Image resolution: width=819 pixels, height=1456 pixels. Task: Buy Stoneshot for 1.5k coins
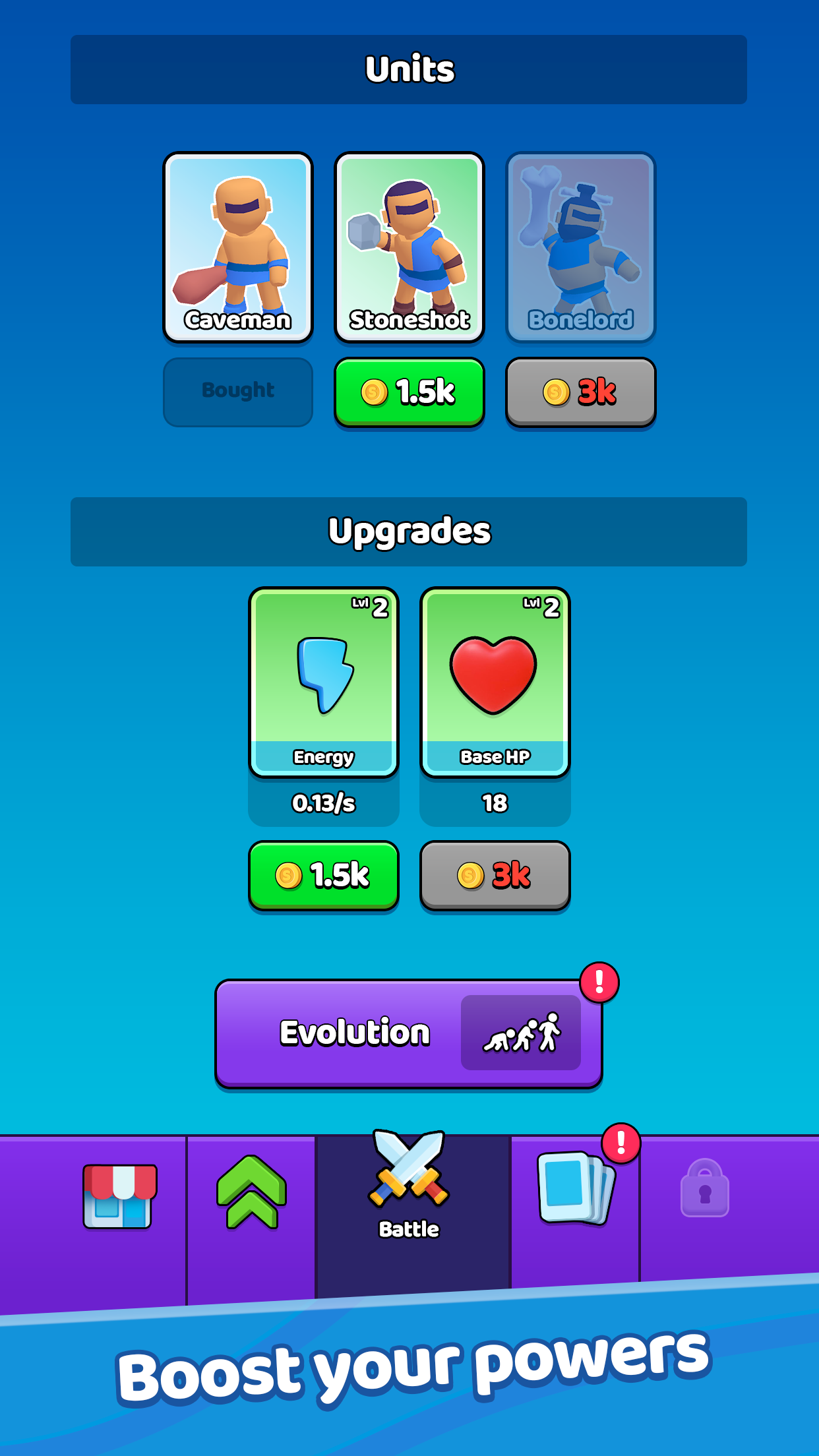pyautogui.click(x=409, y=392)
